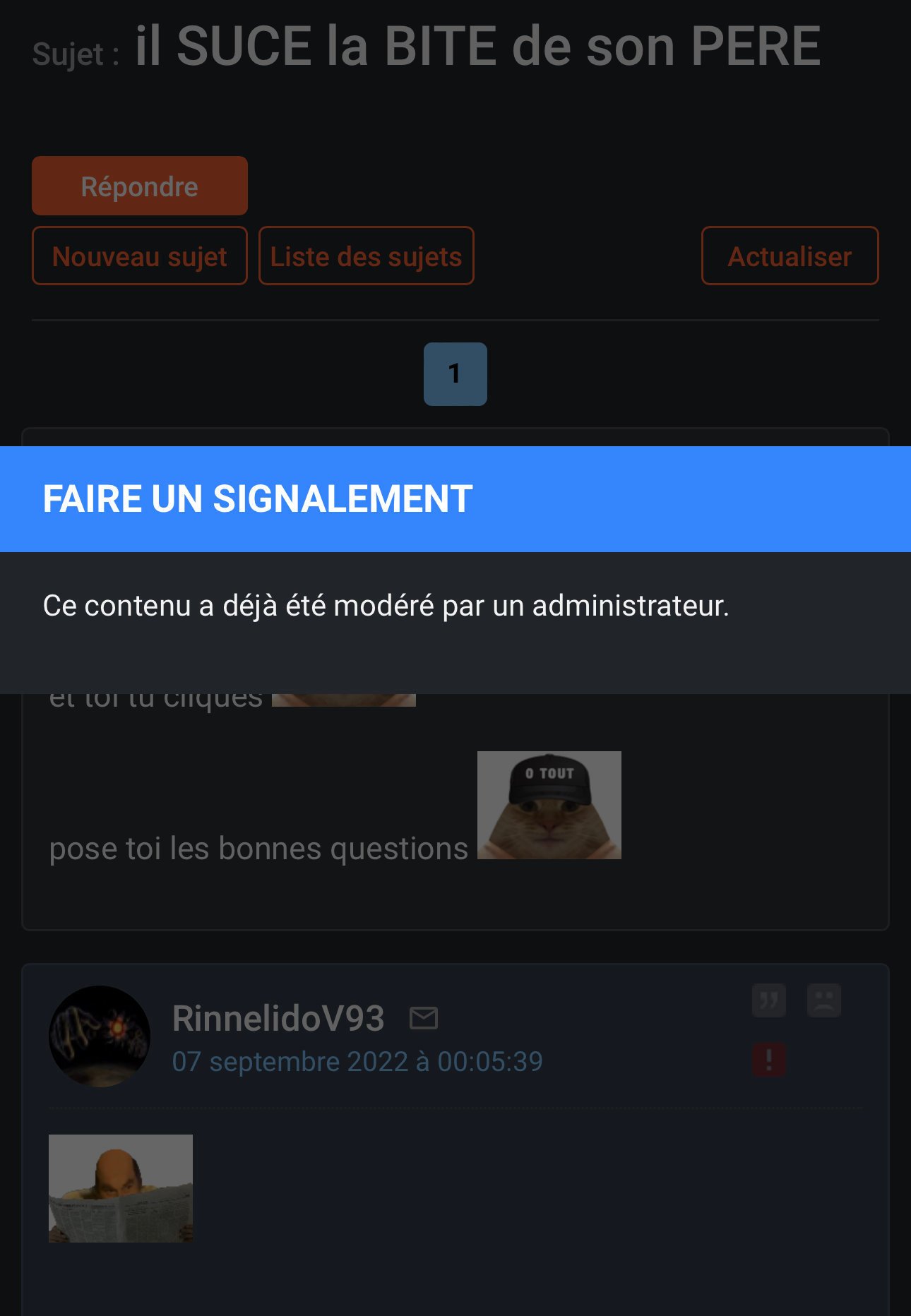911x1316 pixels.
Task: Tap the Répondre button
Action: pos(139,186)
